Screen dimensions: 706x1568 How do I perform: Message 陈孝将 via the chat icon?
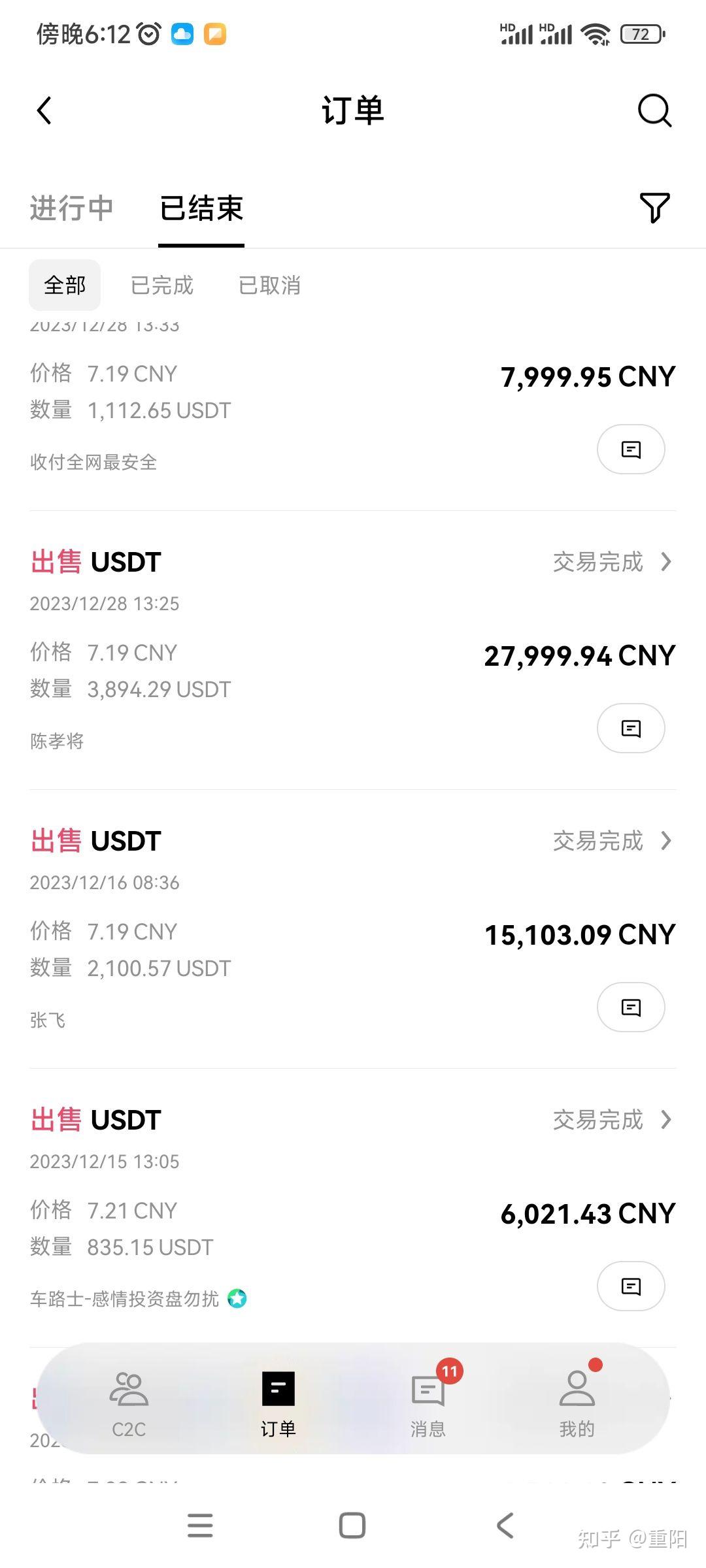[x=631, y=728]
